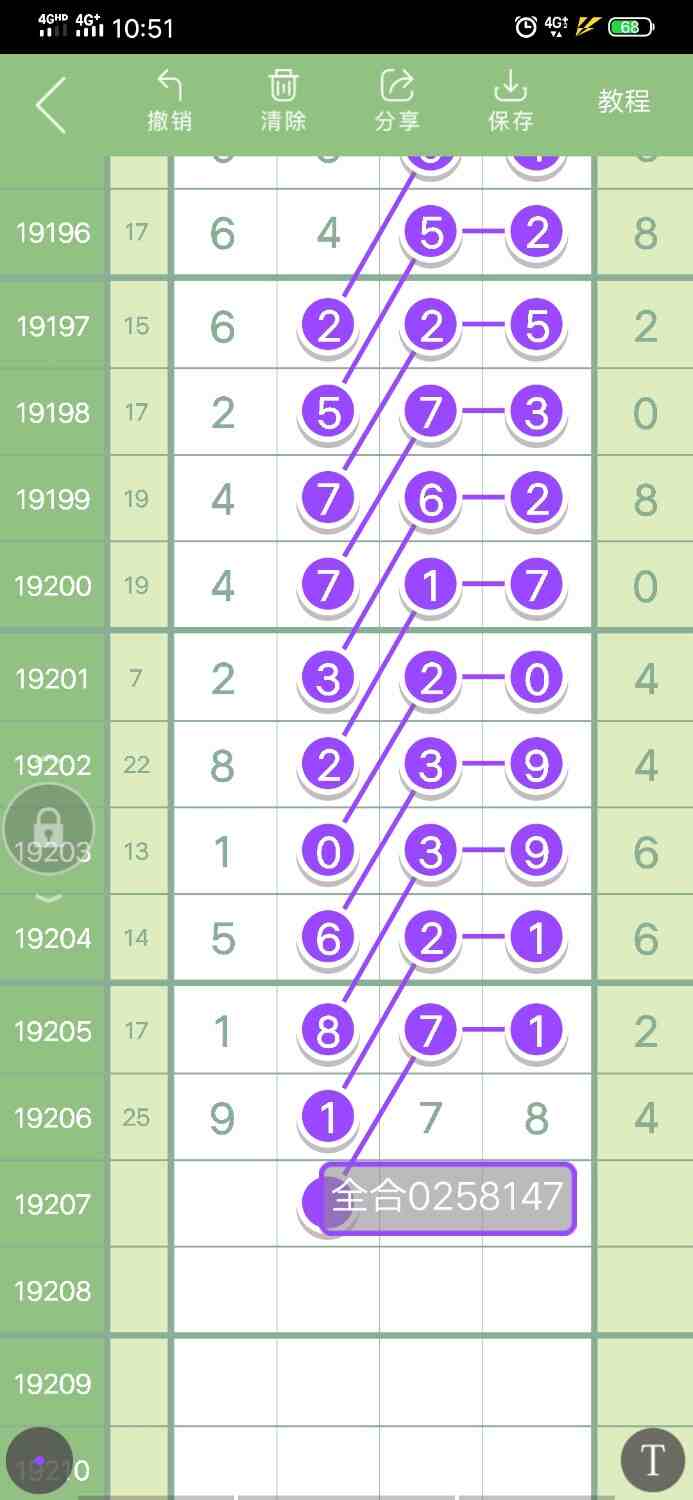693x1500 pixels.
Task: Undo last action with 撤销
Action: [x=170, y=102]
